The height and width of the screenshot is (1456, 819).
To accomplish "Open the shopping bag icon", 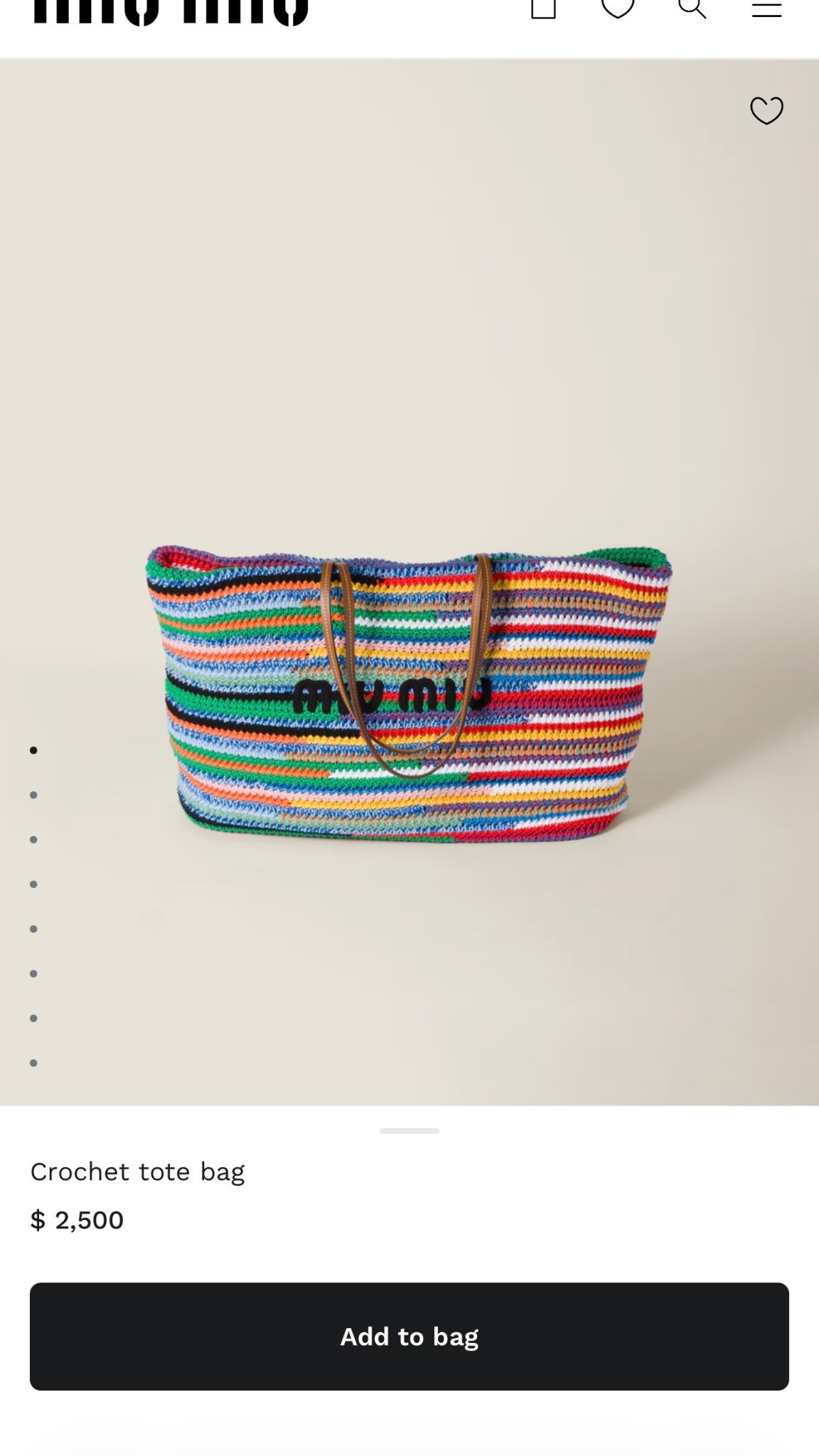I will coord(544,9).
